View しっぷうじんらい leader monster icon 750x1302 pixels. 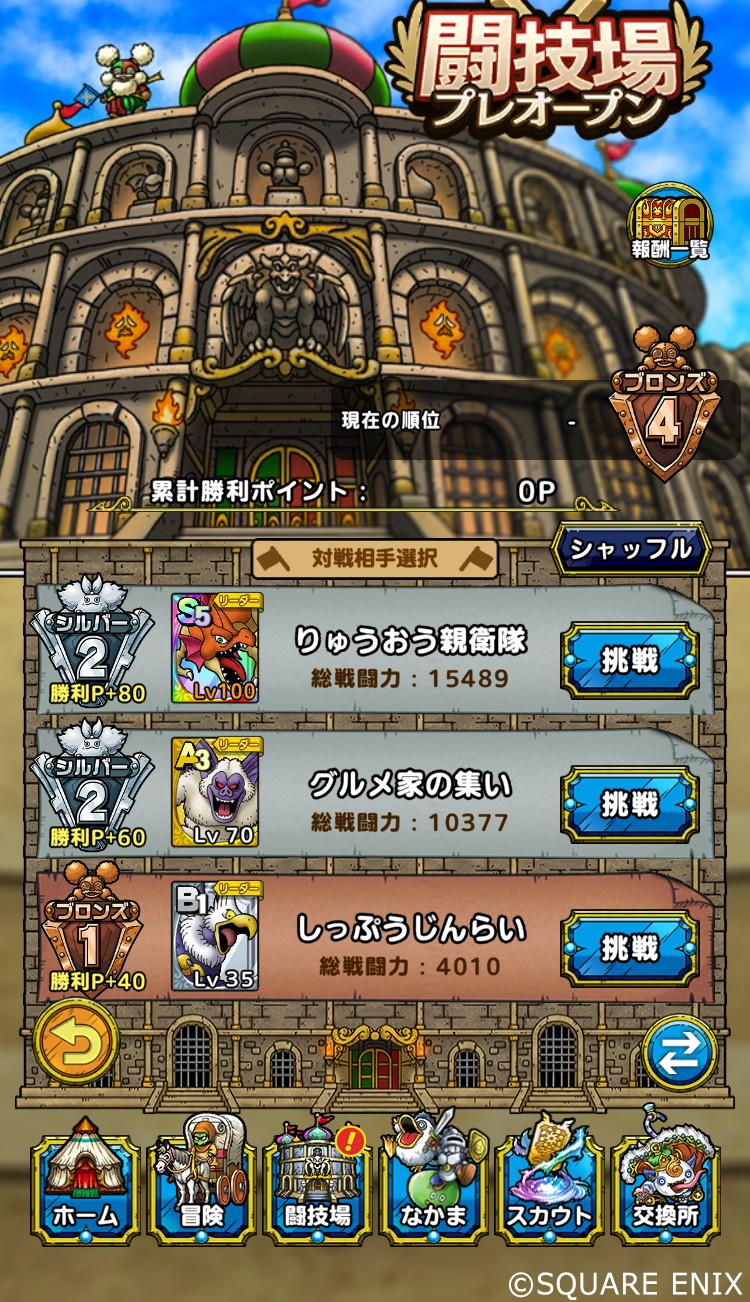tap(215, 936)
